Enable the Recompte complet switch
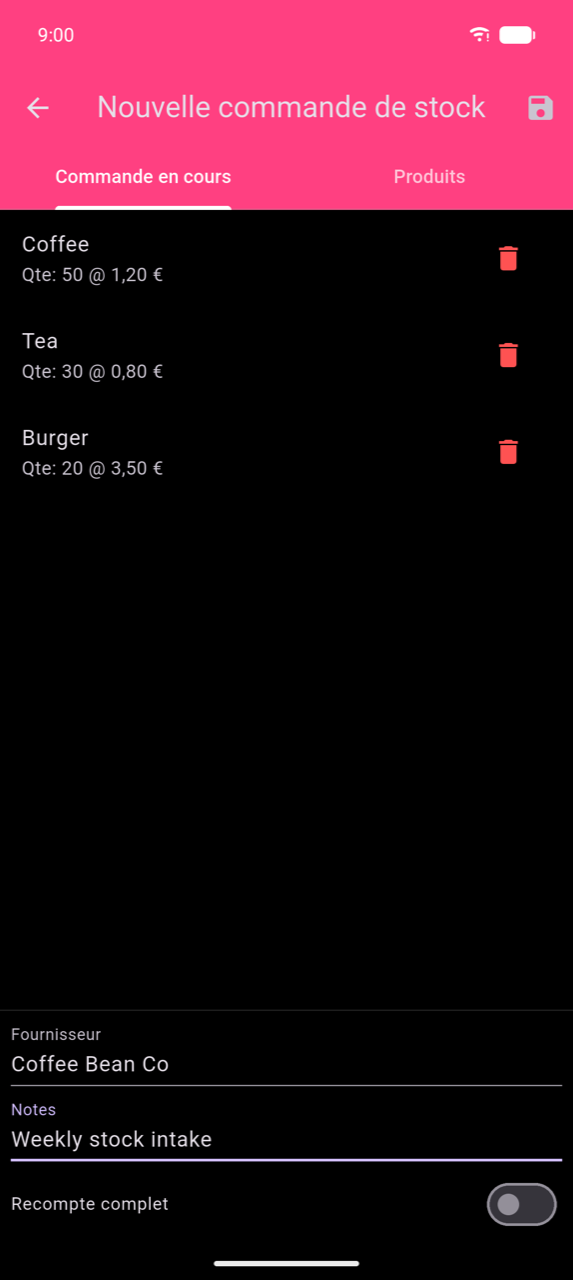The height and width of the screenshot is (1280, 573). pos(521,1204)
